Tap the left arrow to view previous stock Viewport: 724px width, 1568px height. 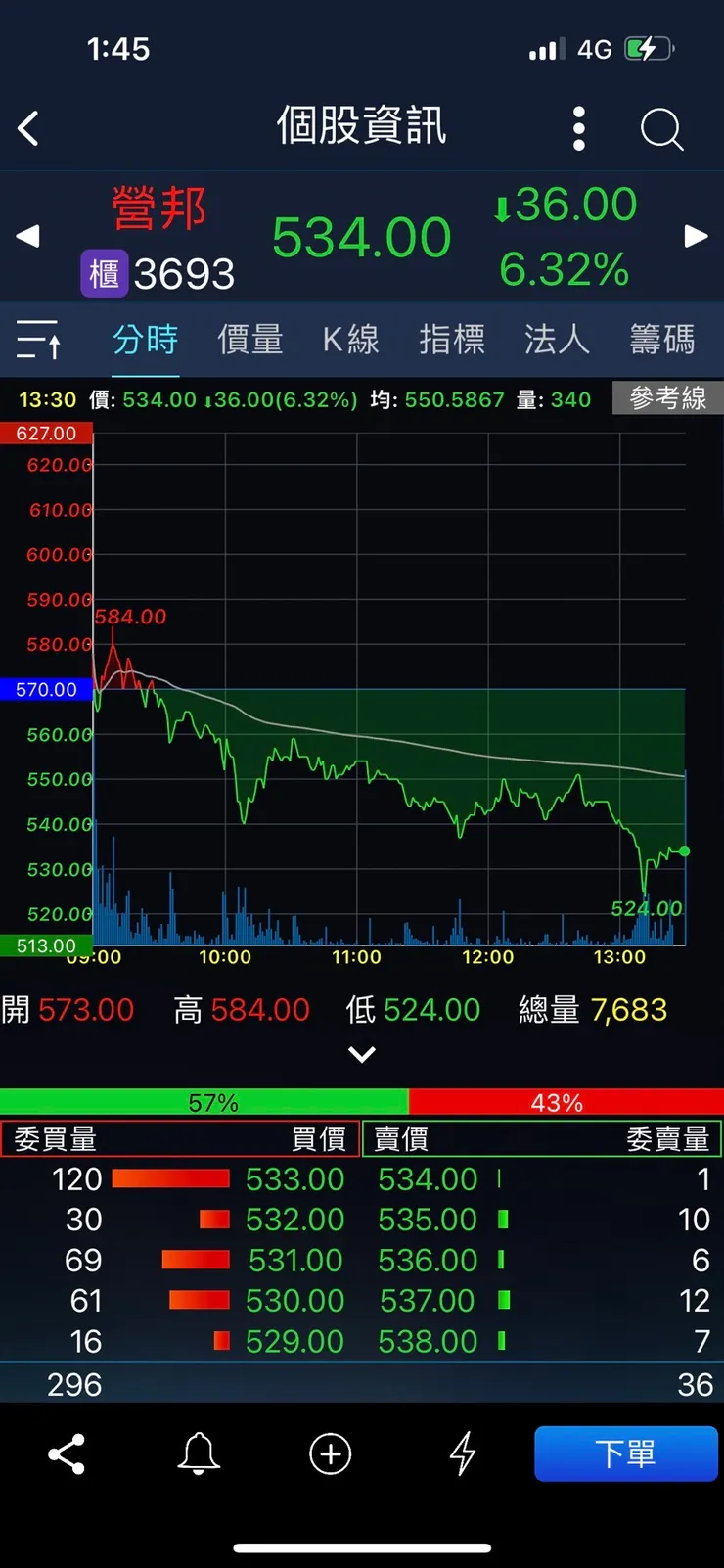point(26,236)
